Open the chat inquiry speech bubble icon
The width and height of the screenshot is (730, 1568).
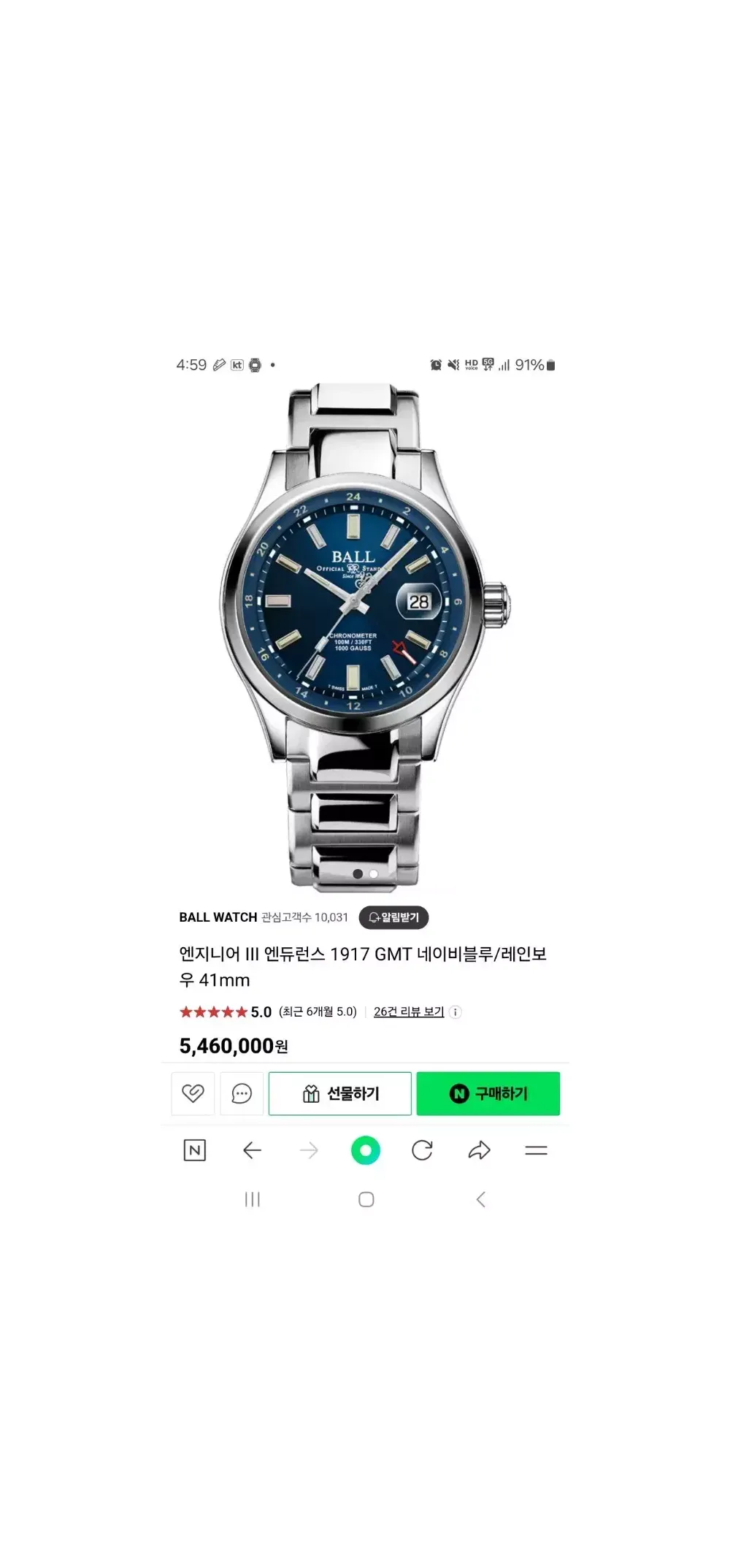[242, 1093]
